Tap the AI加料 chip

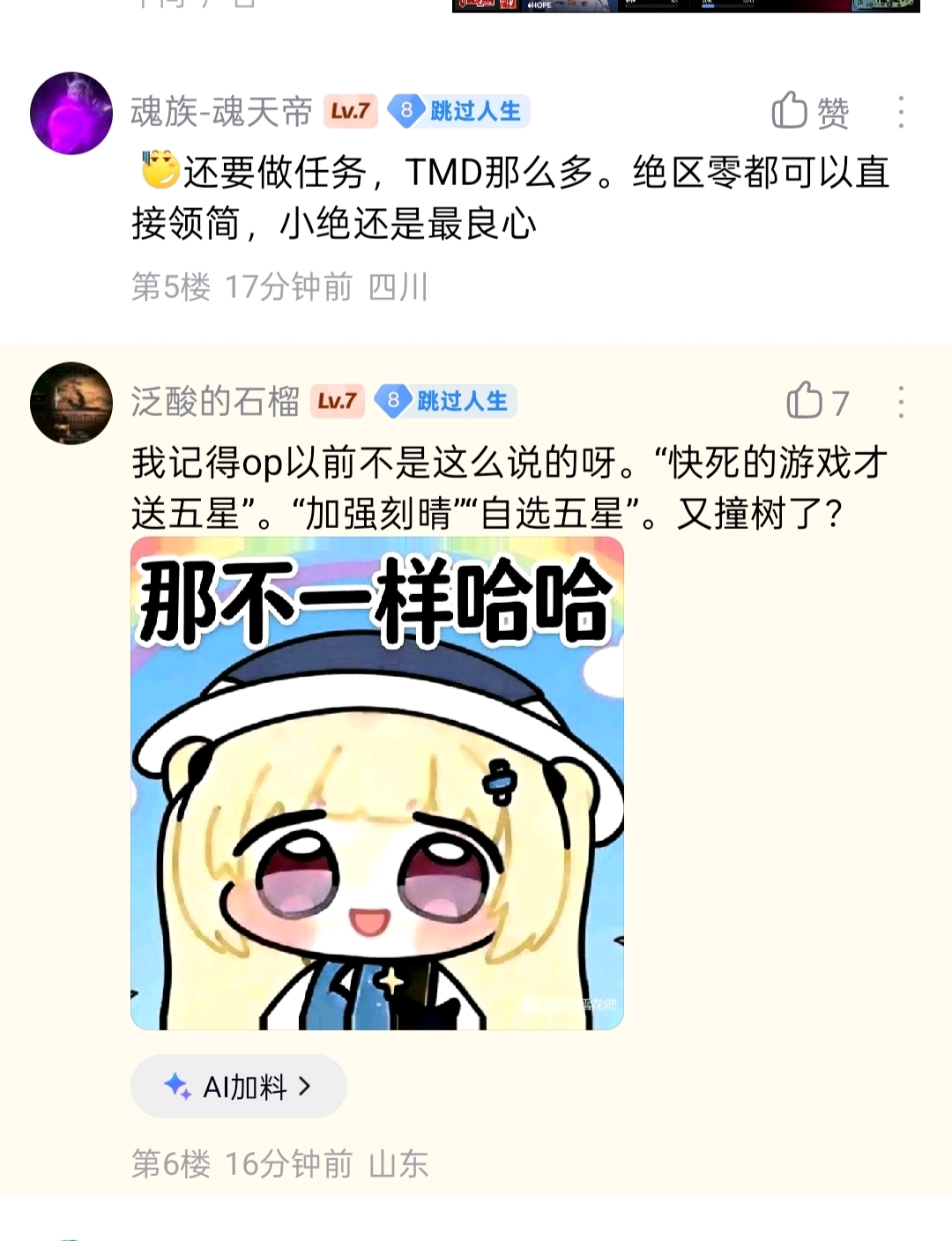point(238,1086)
